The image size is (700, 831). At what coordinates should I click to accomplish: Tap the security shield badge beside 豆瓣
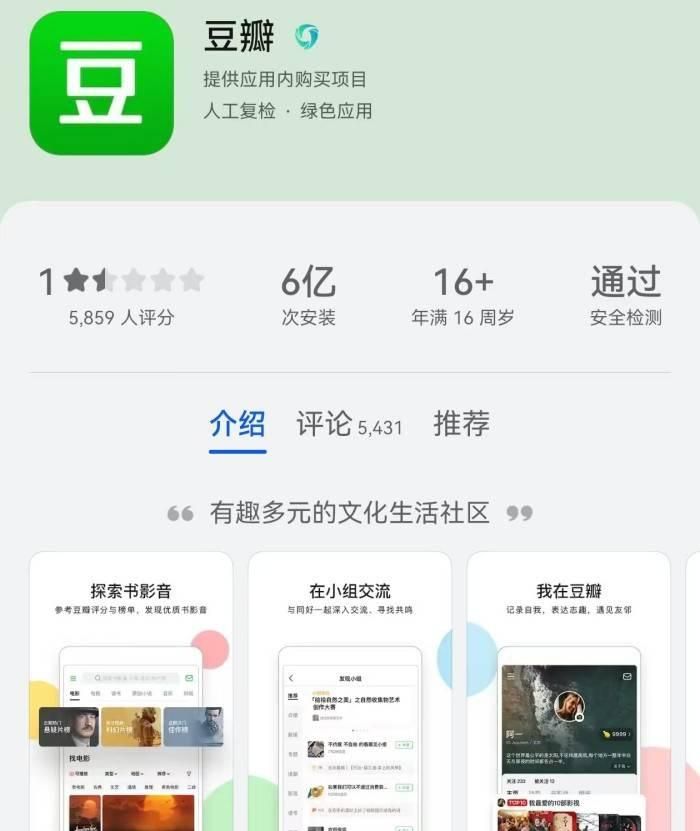306,37
